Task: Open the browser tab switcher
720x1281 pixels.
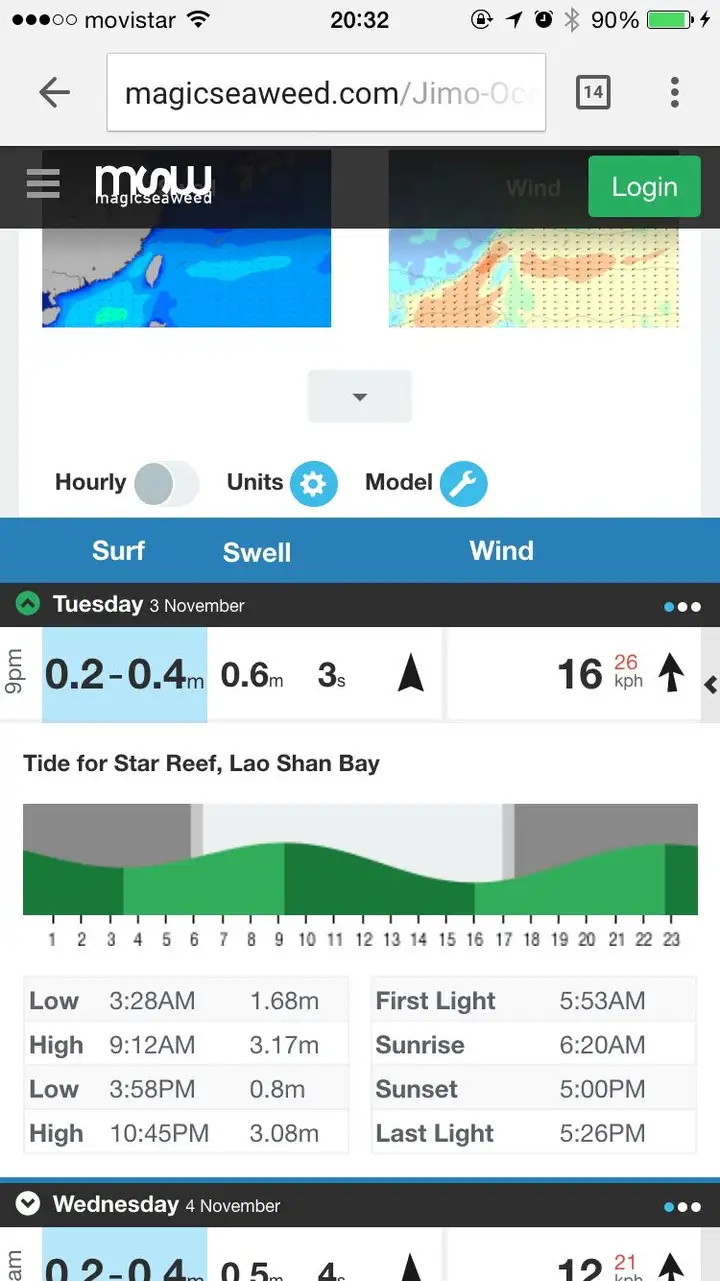Action: [x=593, y=93]
